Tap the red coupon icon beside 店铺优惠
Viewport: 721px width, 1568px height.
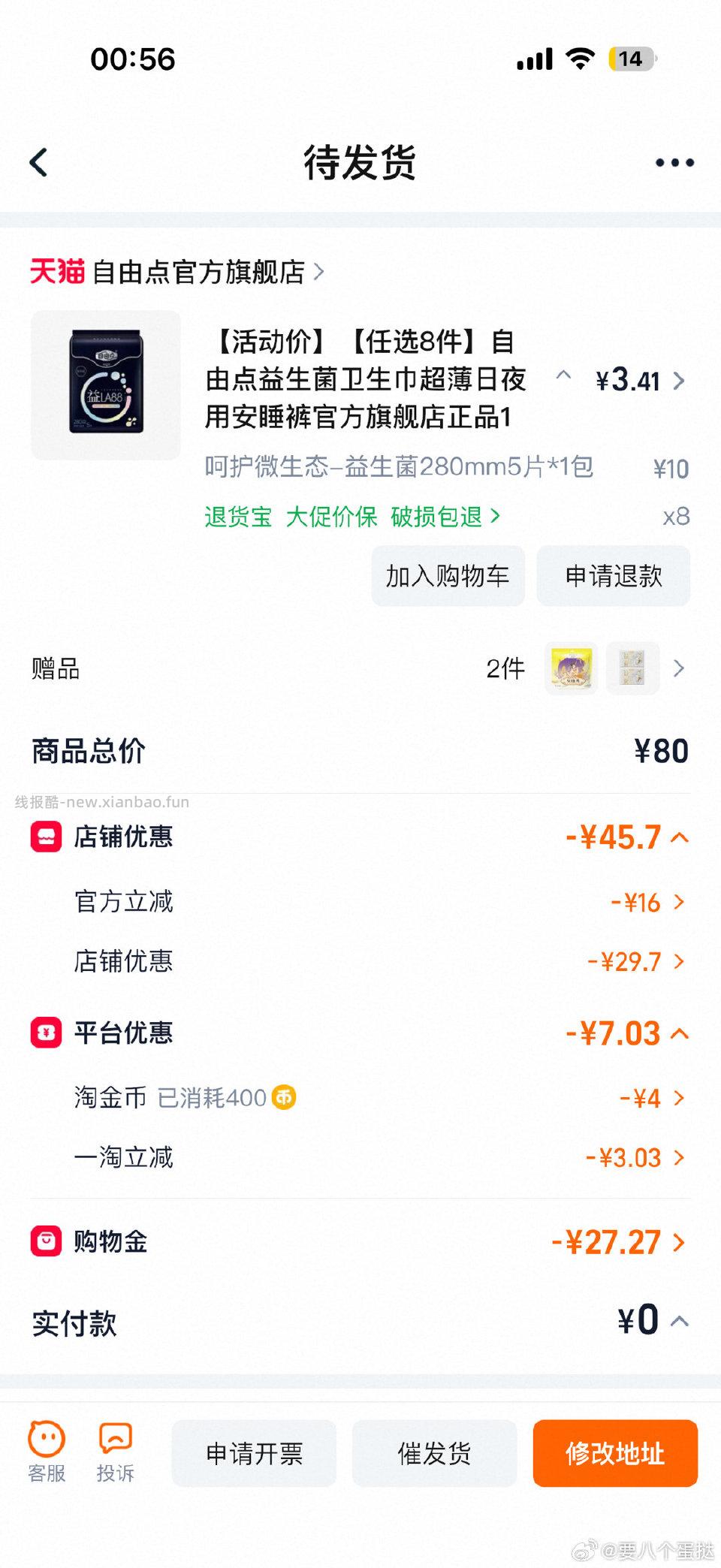45,837
